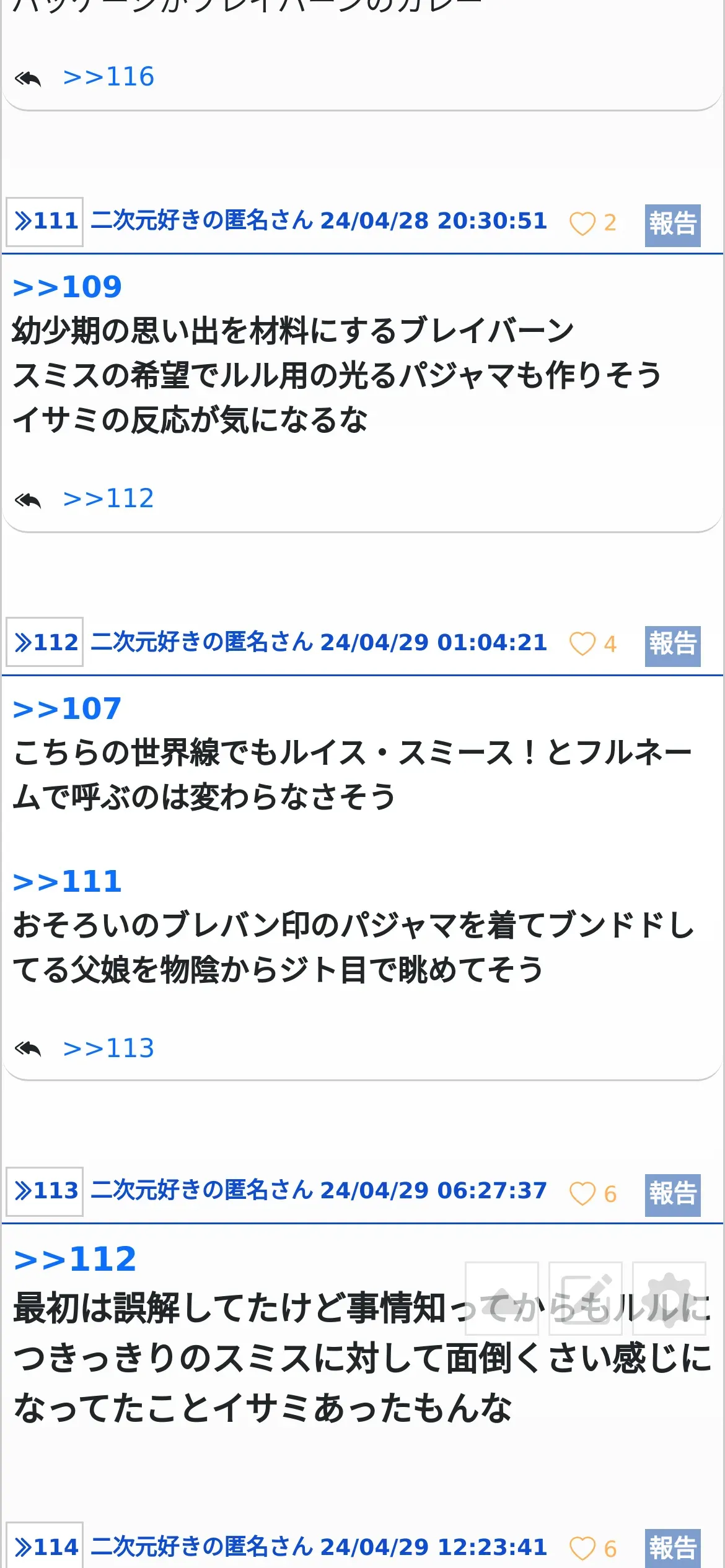Report post 111 with 報告 button
This screenshot has width=725, height=1568.
tap(672, 225)
